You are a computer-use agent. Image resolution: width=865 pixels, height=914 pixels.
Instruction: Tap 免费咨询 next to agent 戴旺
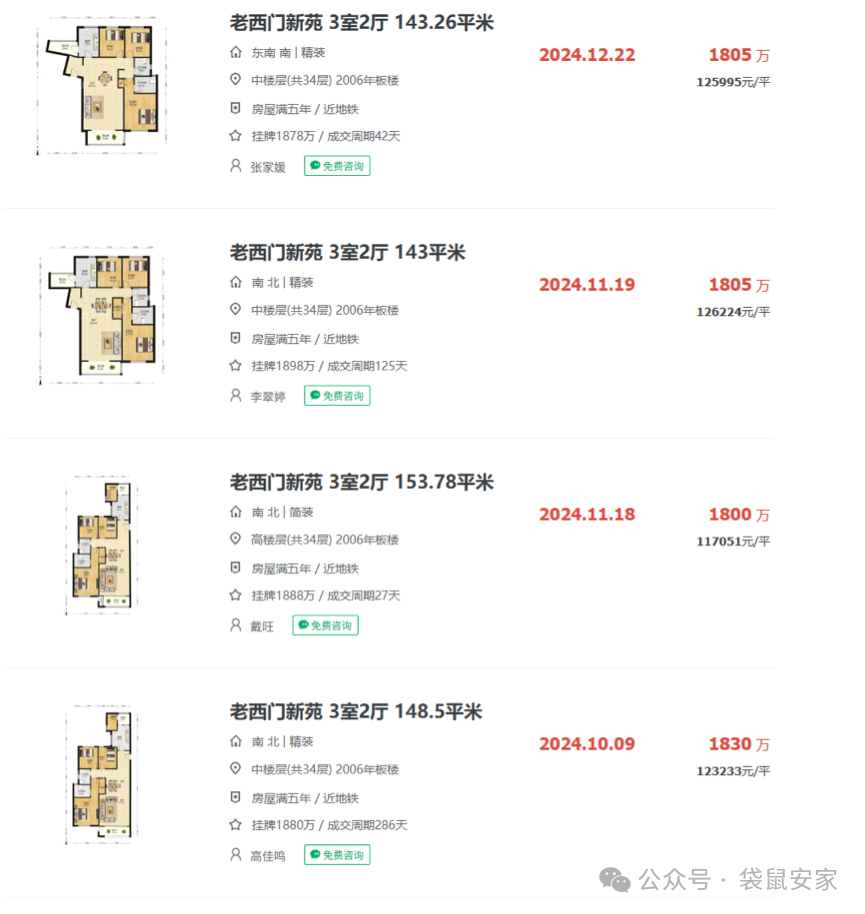point(325,625)
